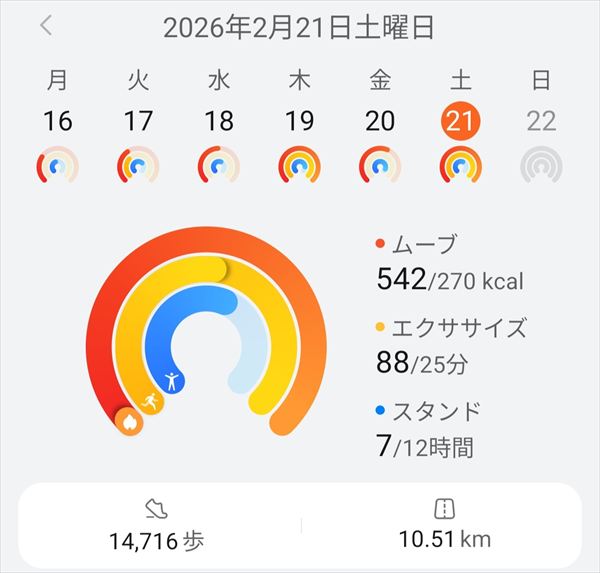Go back using the top-left arrow
This screenshot has height=573, width=600.
pos(46,27)
